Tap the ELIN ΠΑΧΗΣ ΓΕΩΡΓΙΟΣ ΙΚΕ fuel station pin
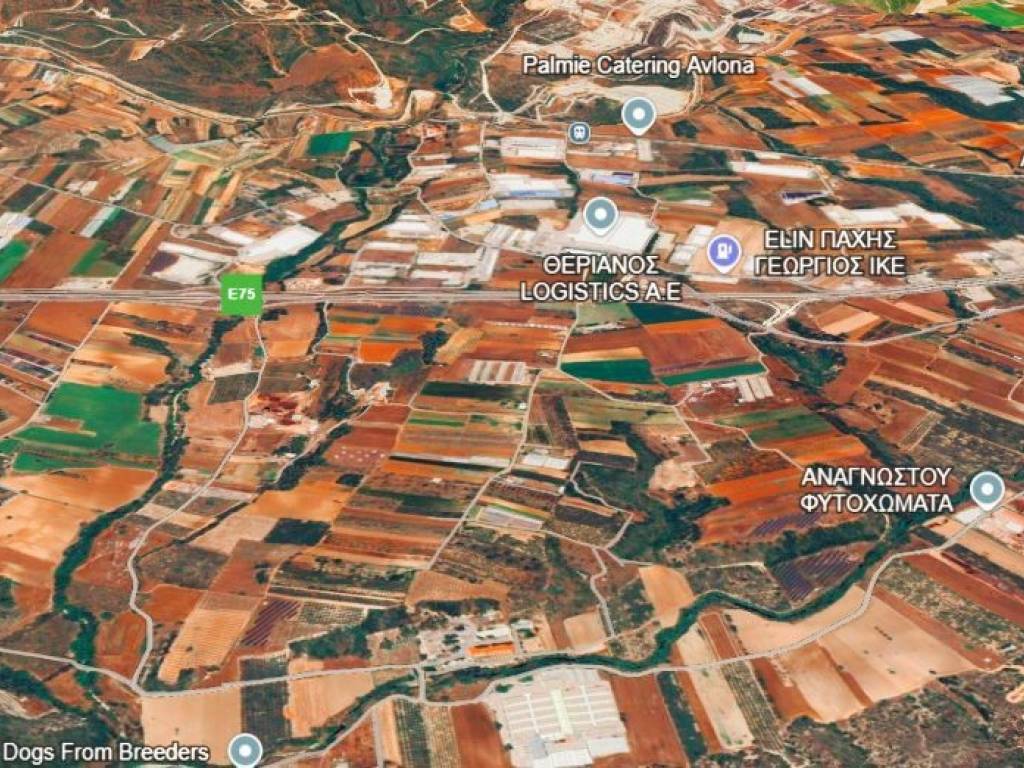Viewport: 1024px width, 768px height. tap(721, 252)
